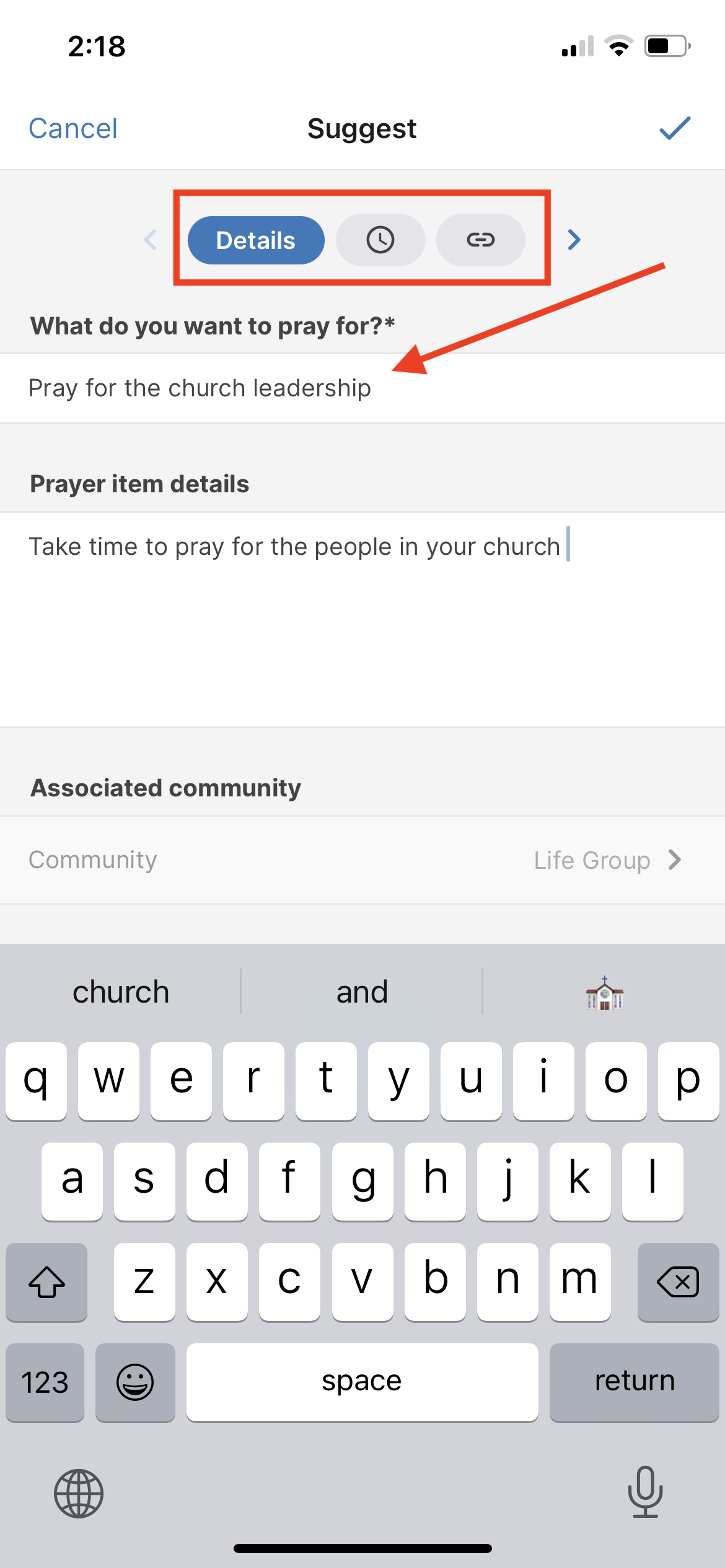Go to the previous step arrow
725x1568 pixels.
pos(150,240)
